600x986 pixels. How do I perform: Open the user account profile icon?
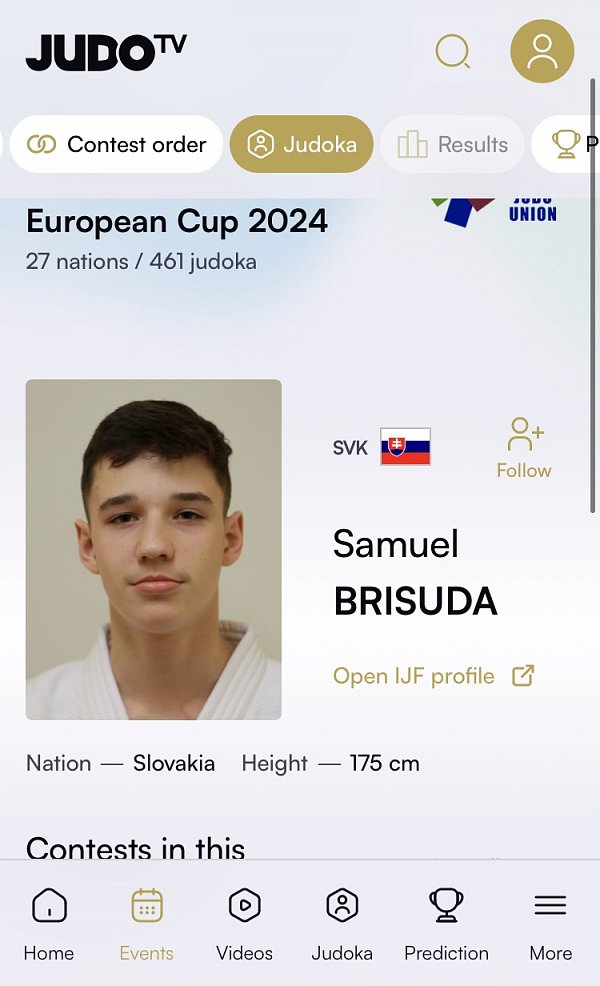[542, 51]
